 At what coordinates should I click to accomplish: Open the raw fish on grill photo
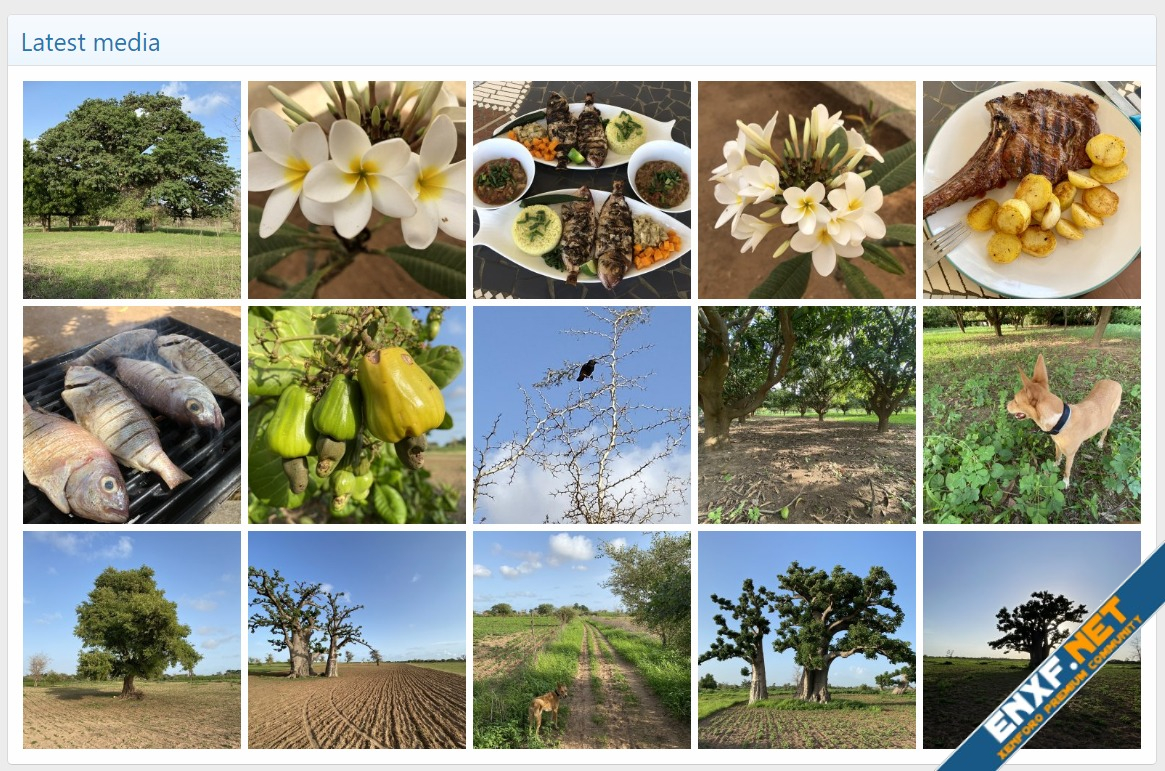tap(132, 415)
